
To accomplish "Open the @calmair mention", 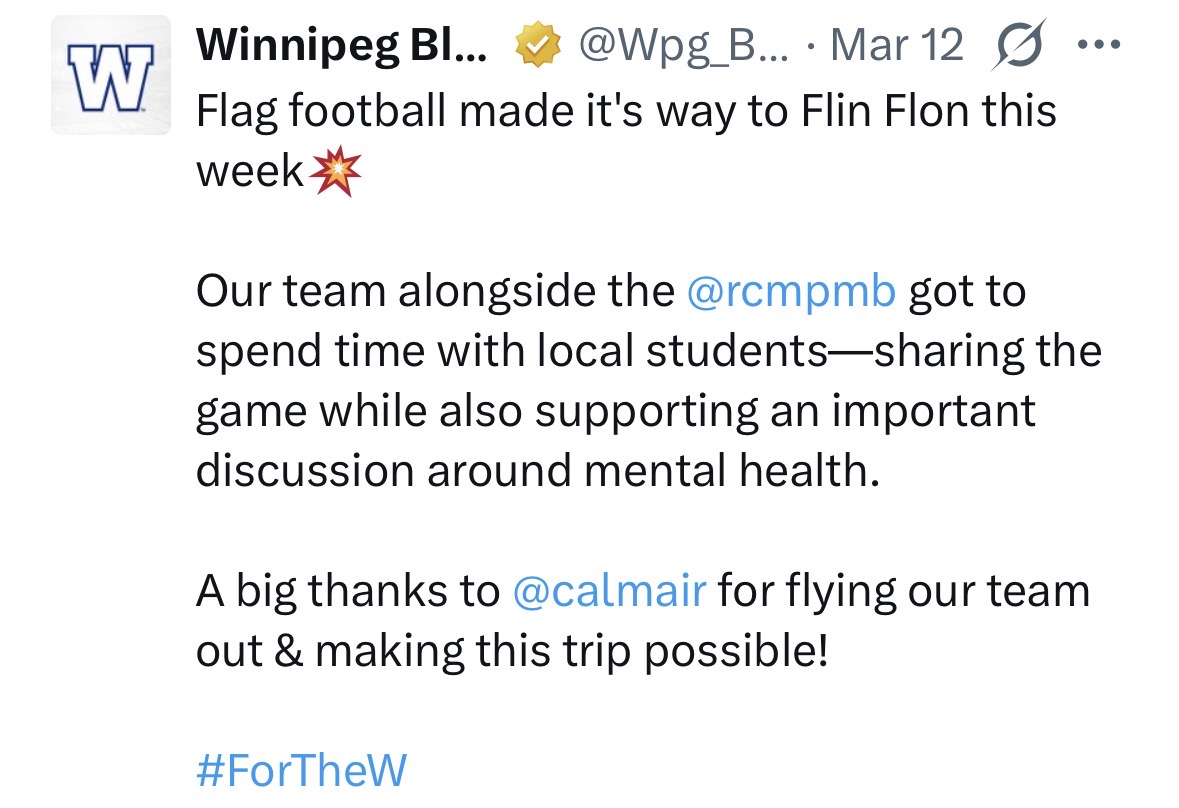I will (608, 591).
